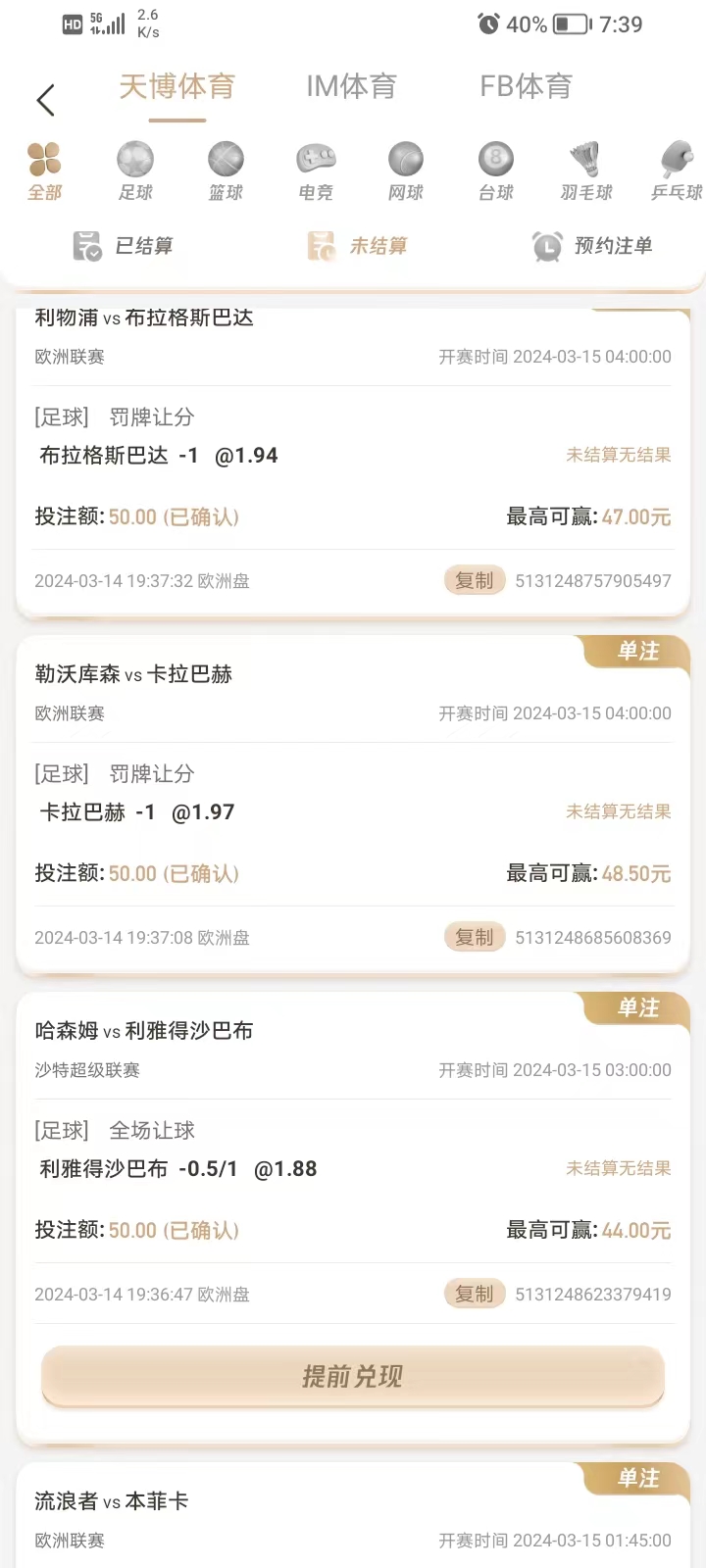Show only 网球 bets
This screenshot has width=706, height=1568.
coord(406,171)
